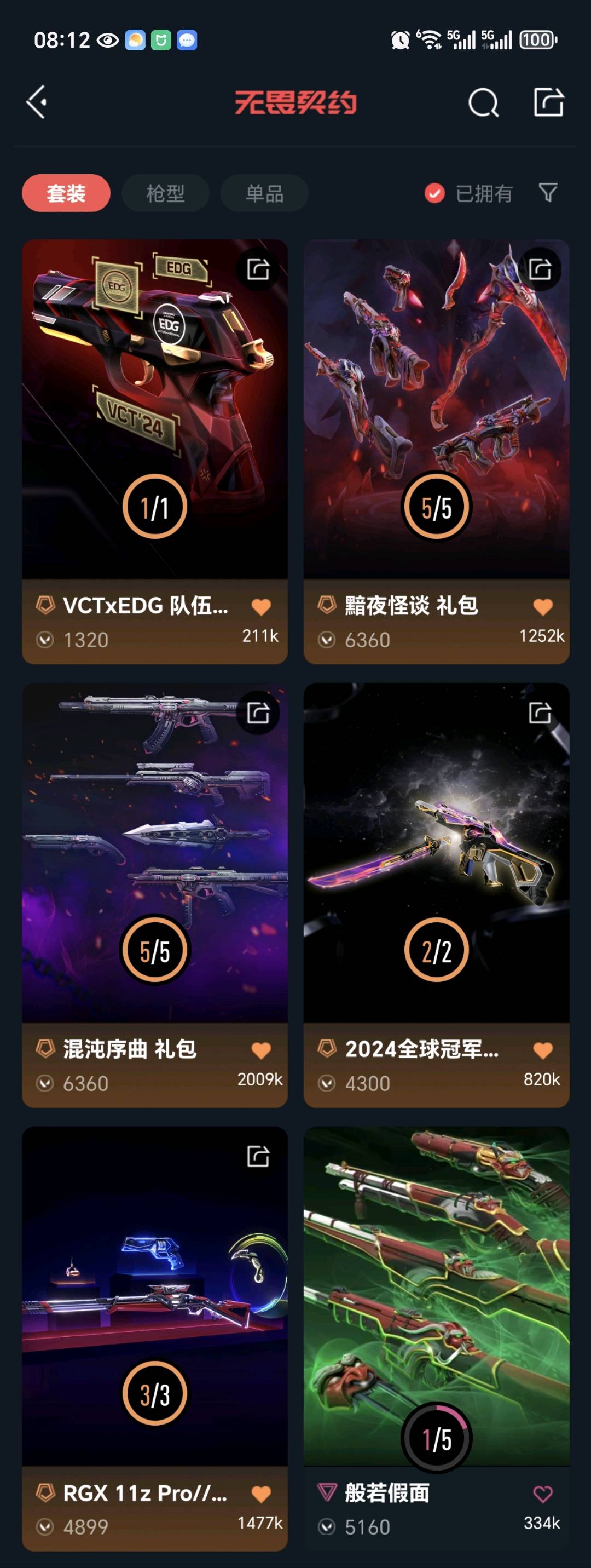Viewport: 591px width, 1568px height.
Task: Like the 般若假面 bundle
Action: click(x=542, y=1493)
